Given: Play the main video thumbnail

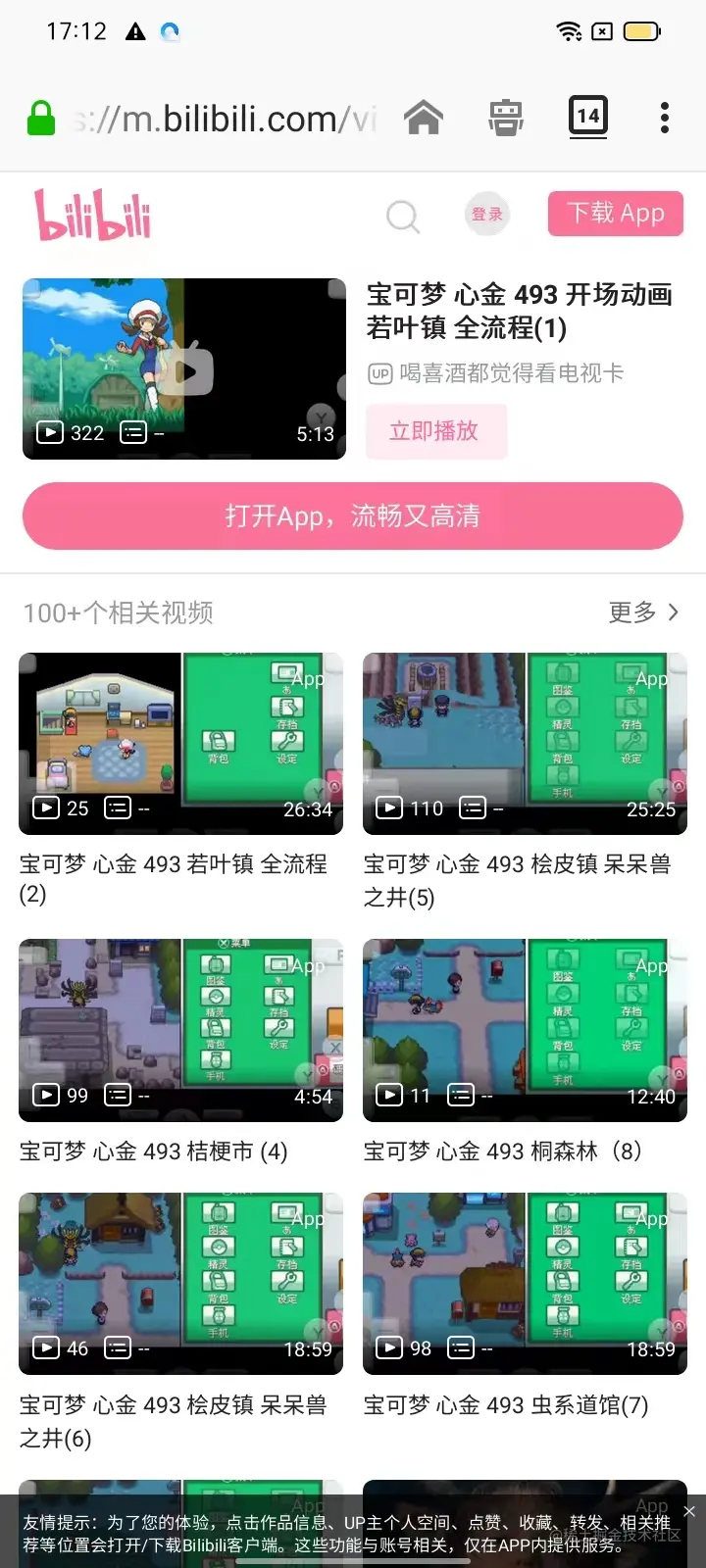Looking at the screenshot, I should point(184,369).
